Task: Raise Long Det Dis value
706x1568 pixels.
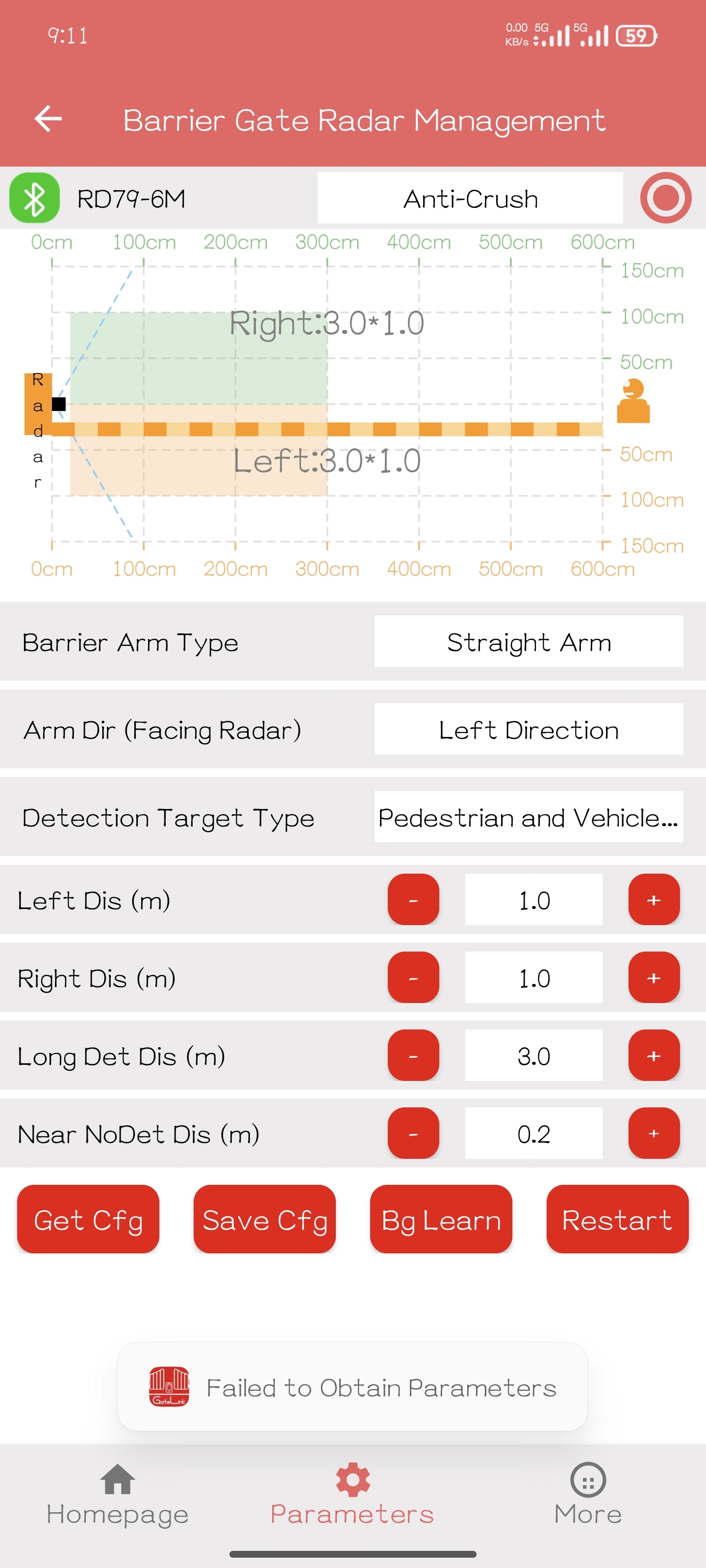Action: [654, 1055]
